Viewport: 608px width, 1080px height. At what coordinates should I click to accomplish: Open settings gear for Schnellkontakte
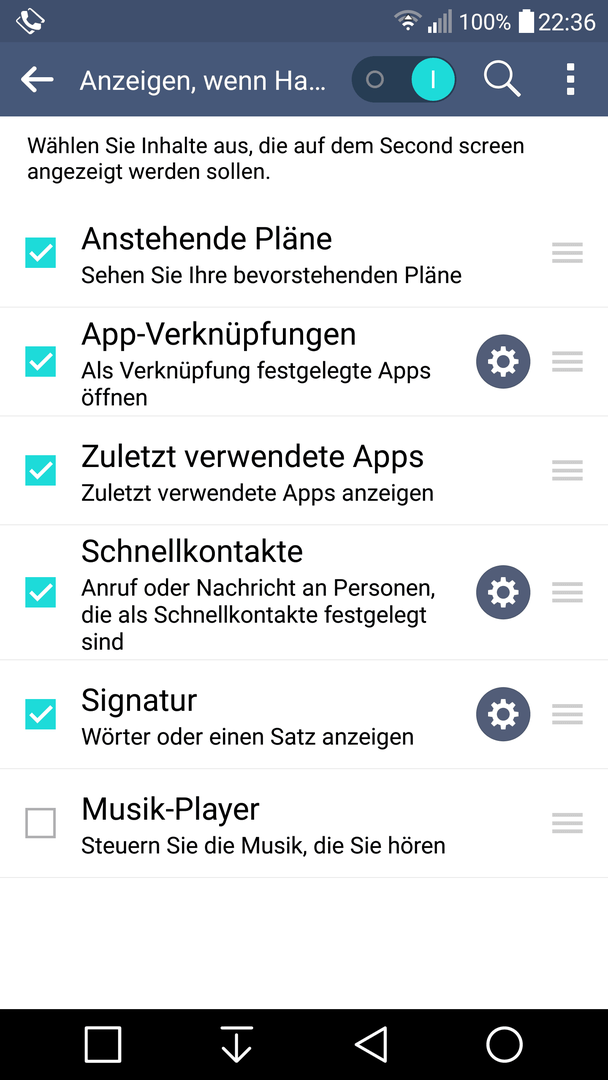point(503,592)
